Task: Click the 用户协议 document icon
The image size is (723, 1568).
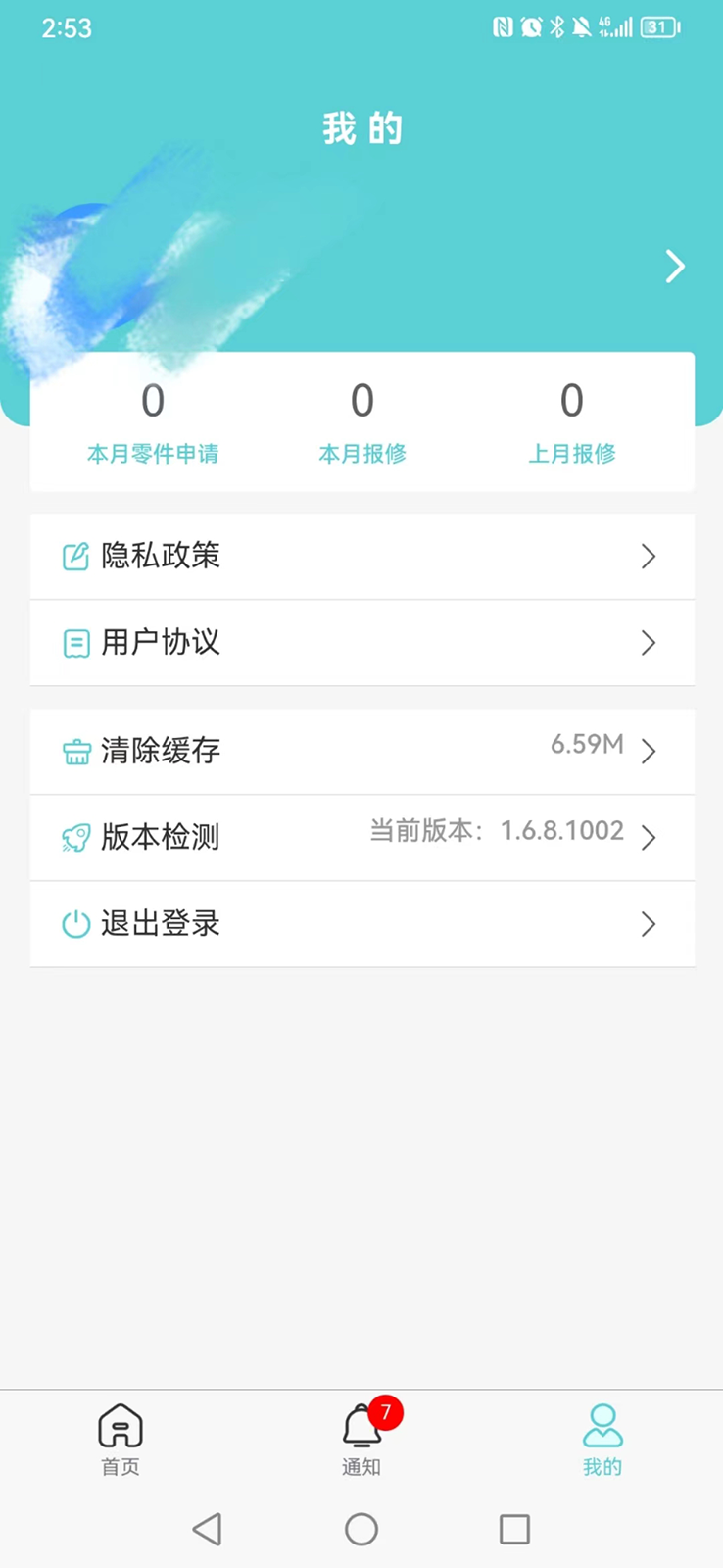Action: pyautogui.click(x=75, y=643)
